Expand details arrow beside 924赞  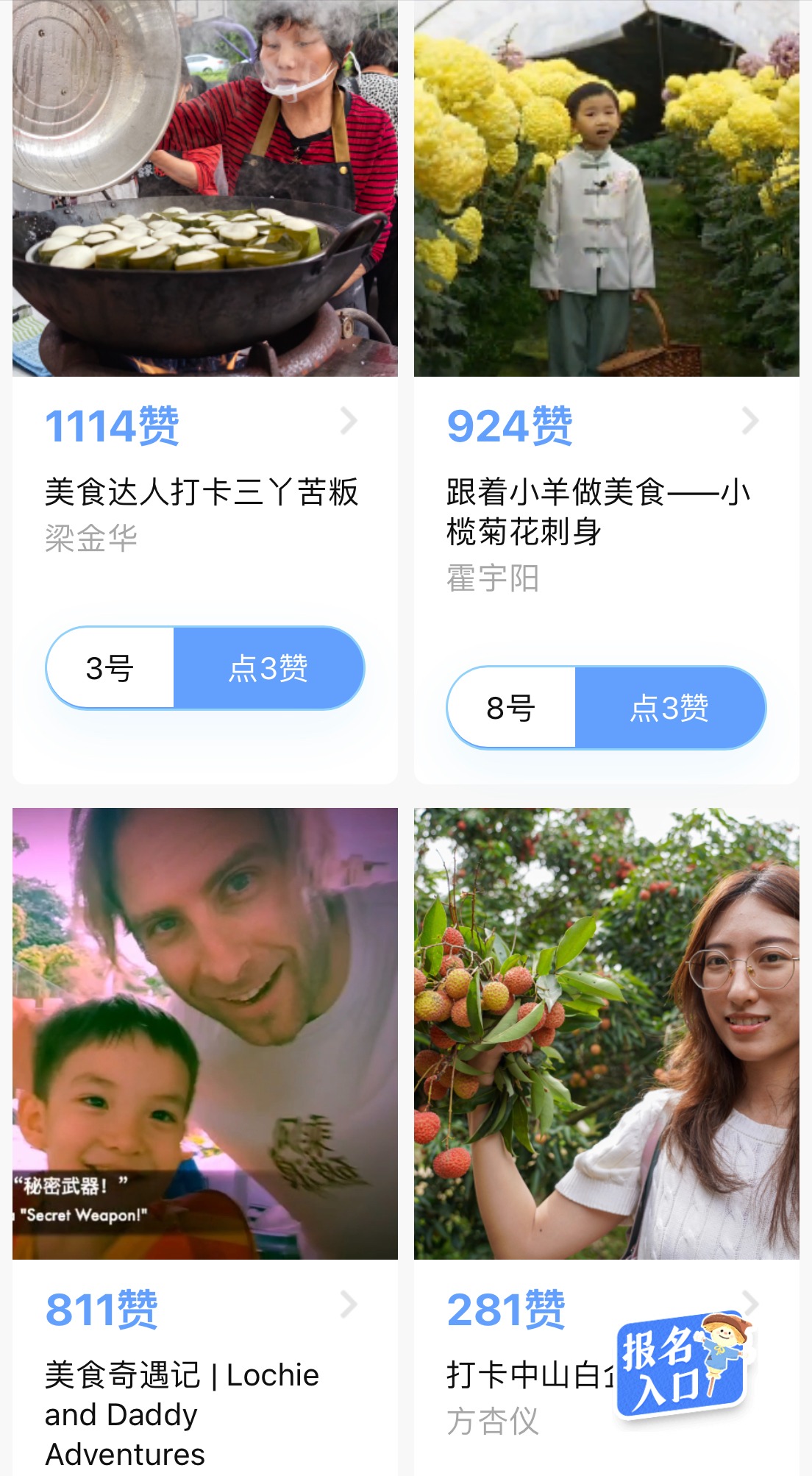(x=750, y=421)
